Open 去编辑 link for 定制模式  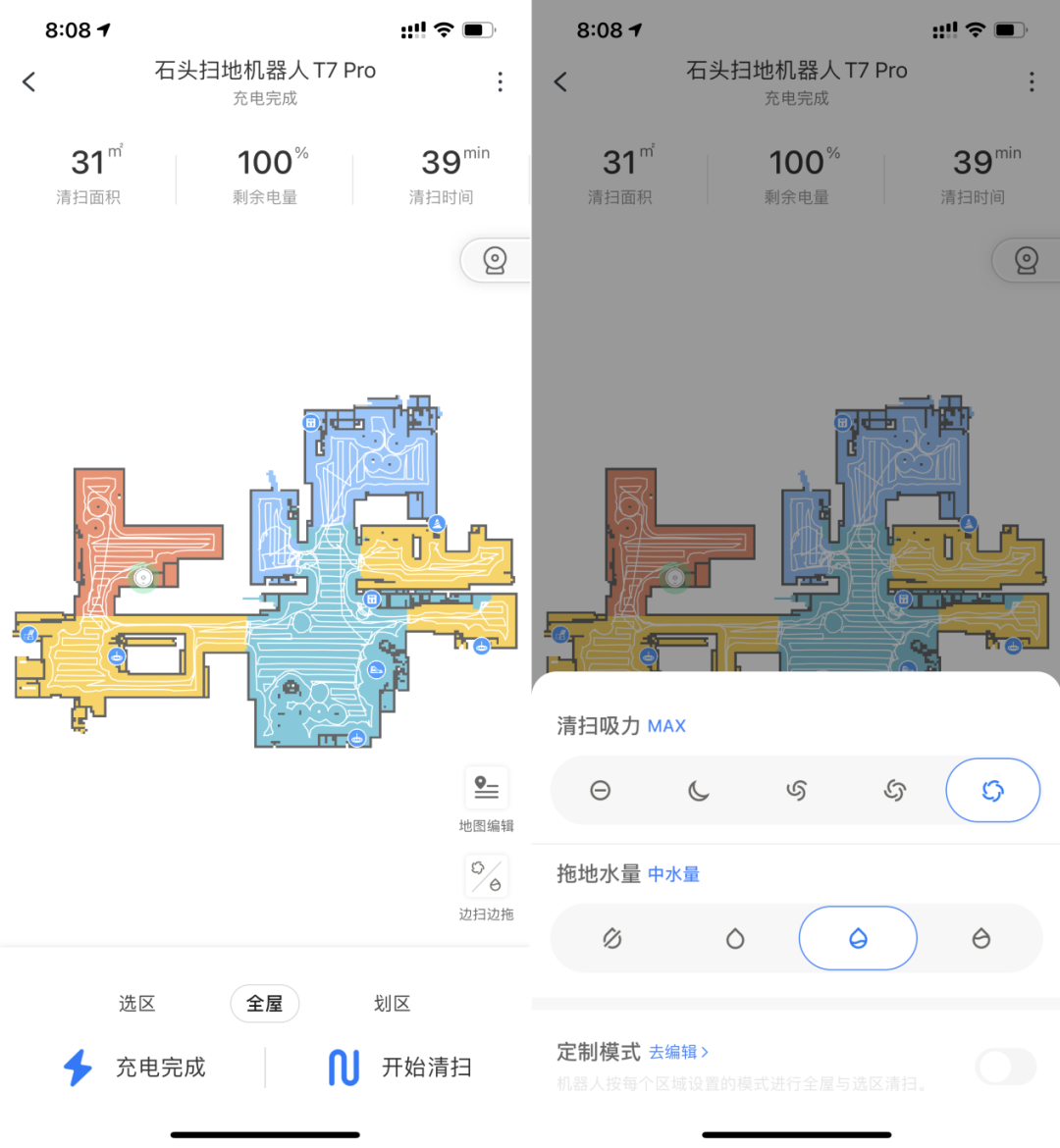pyautogui.click(x=678, y=1052)
